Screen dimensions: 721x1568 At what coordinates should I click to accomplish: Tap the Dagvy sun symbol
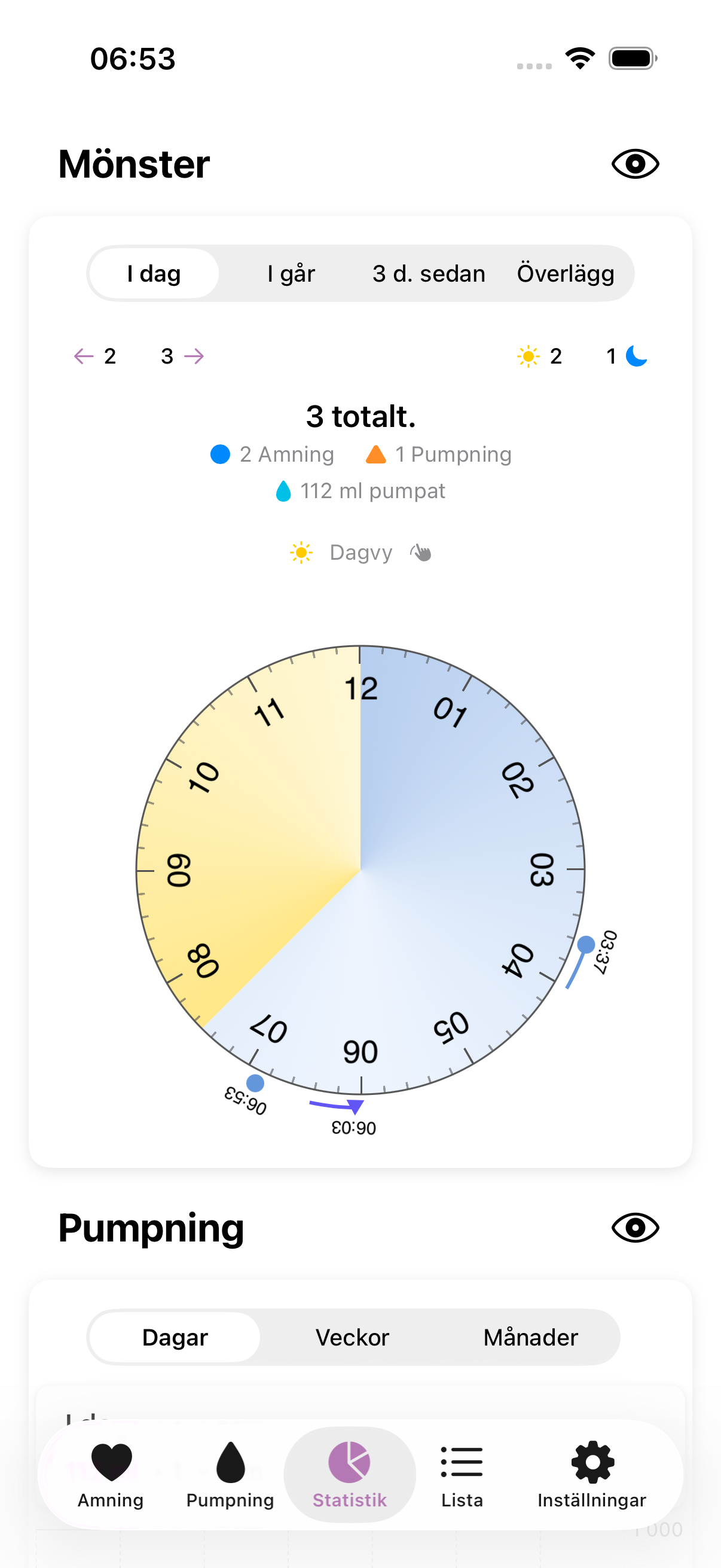302,552
